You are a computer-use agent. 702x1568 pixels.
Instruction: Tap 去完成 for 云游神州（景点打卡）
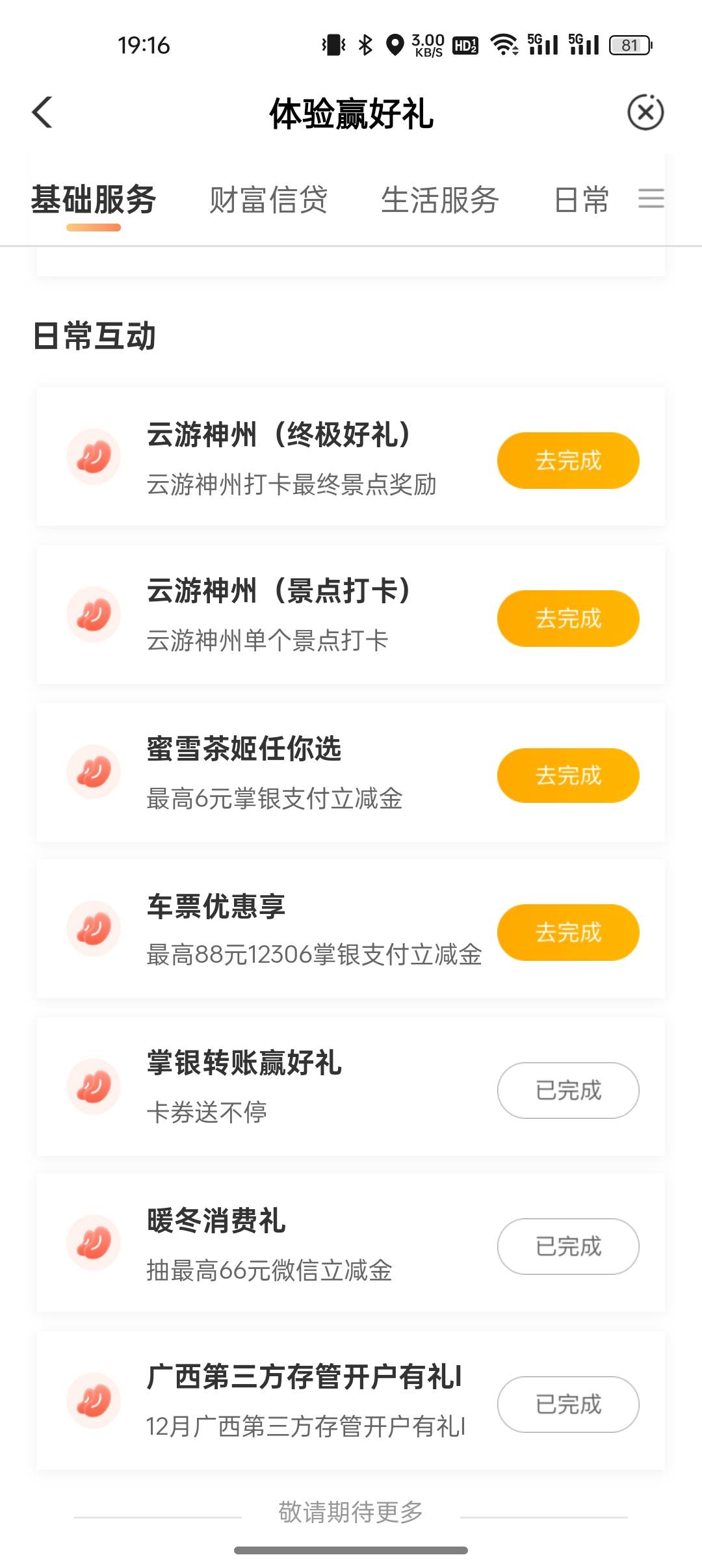tap(568, 618)
